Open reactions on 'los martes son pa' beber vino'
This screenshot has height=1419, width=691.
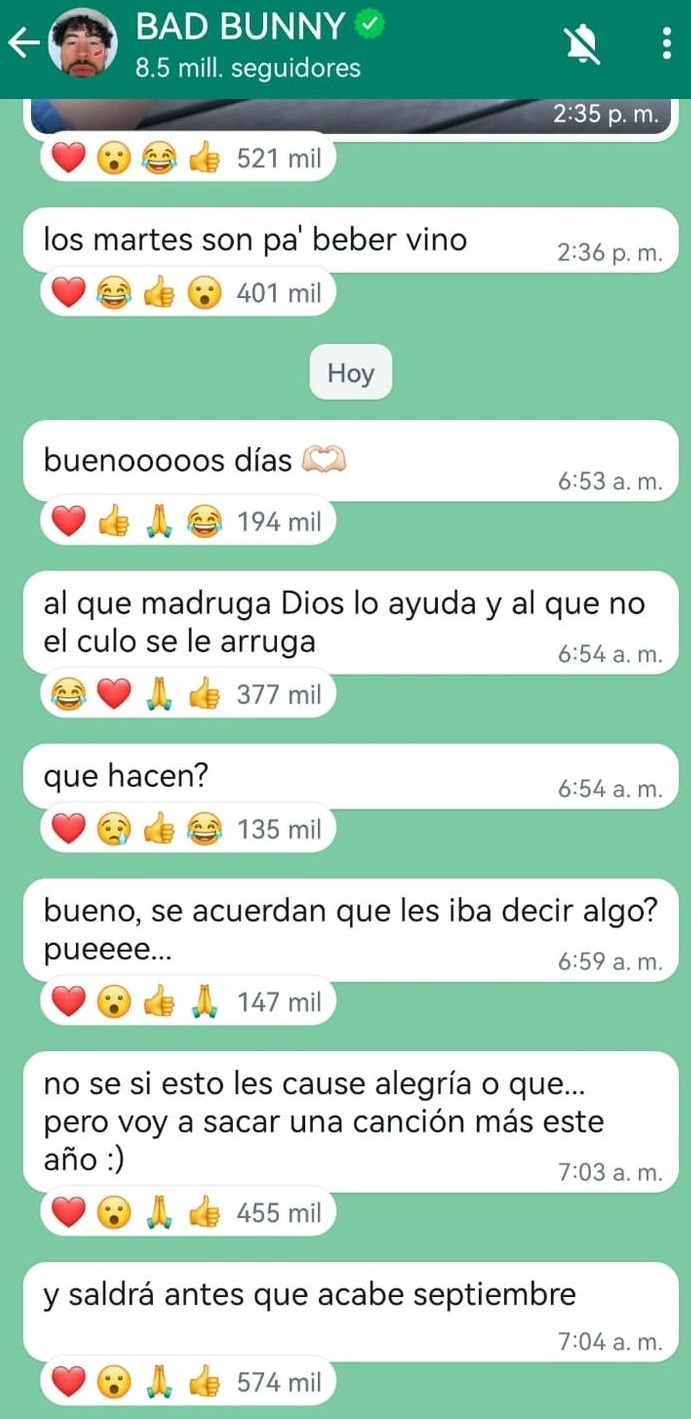(187, 294)
